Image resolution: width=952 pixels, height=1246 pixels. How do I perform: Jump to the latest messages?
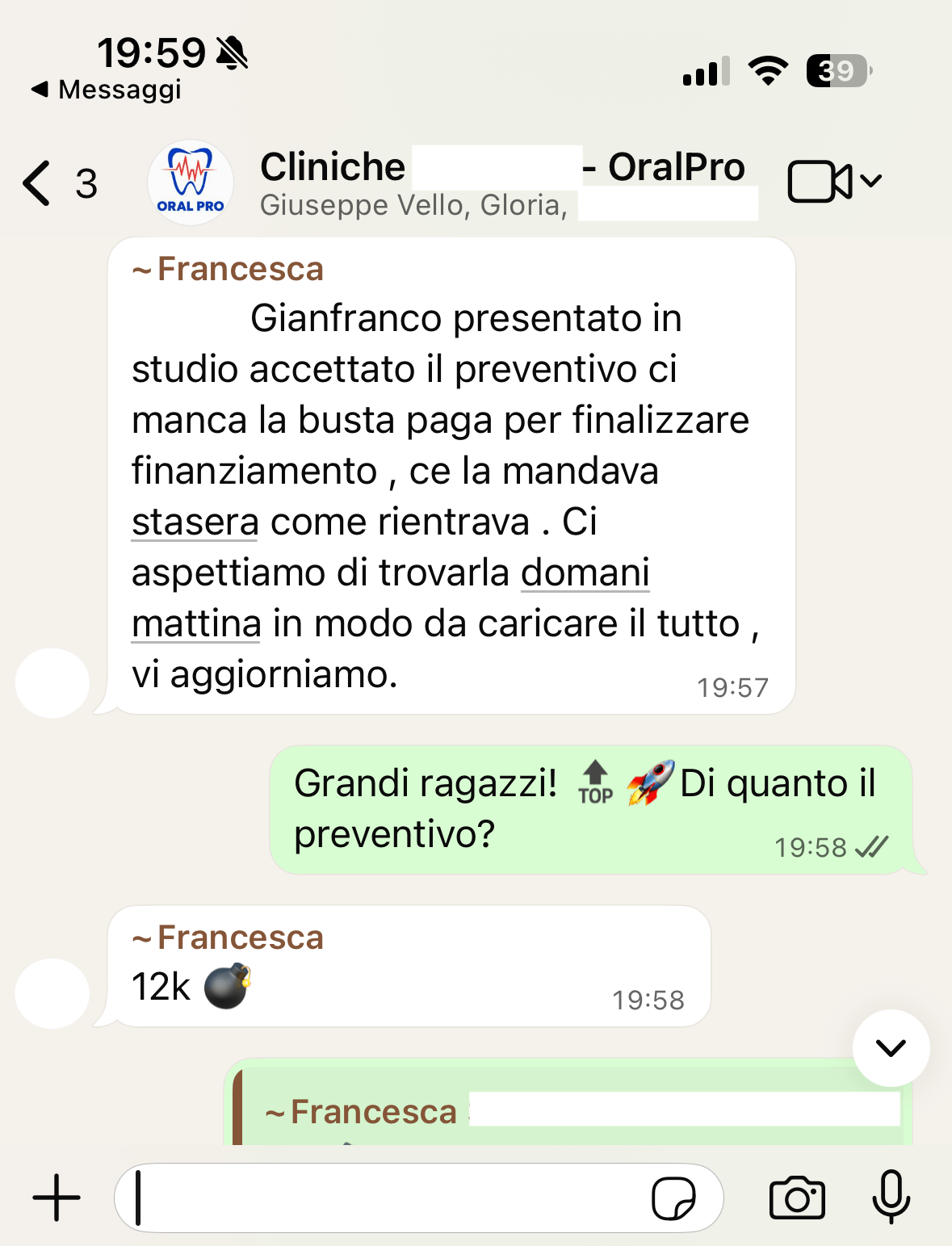click(891, 1048)
